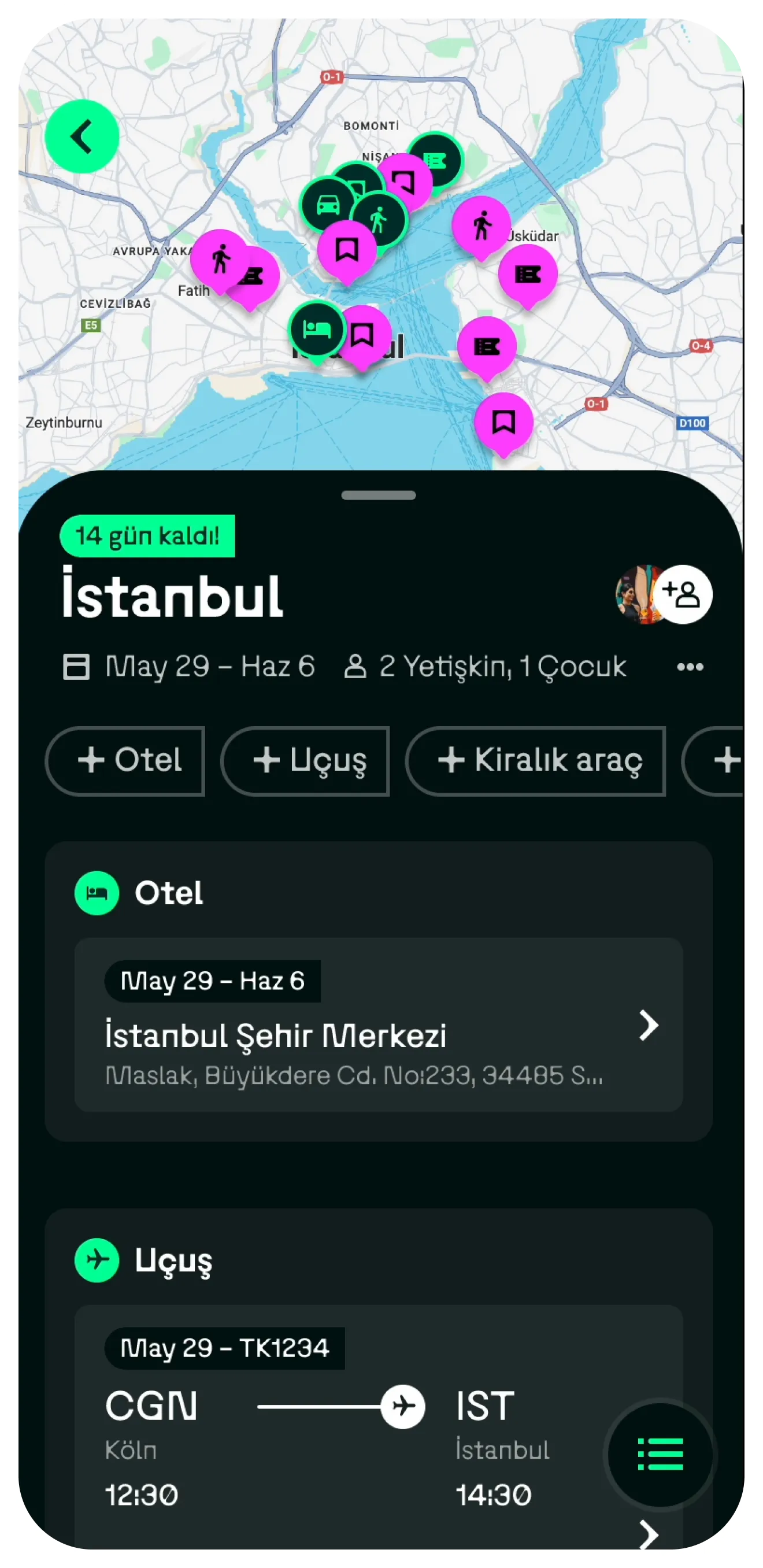Image resolution: width=763 pixels, height=1568 pixels.
Task: Open İstanbul Şehir Merkezi hotel card
Action: pyautogui.click(x=379, y=1025)
